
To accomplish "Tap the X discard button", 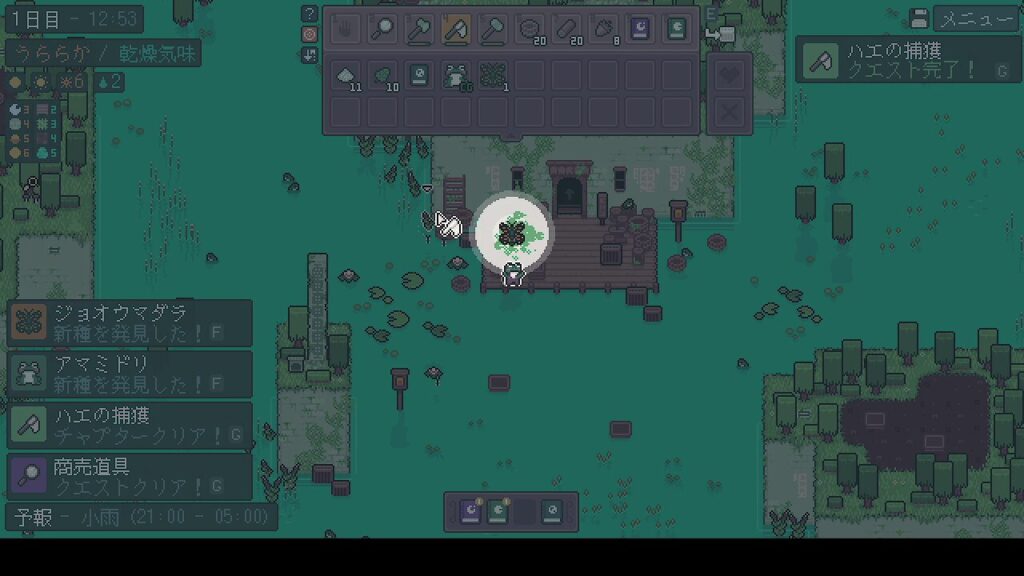I will (729, 112).
